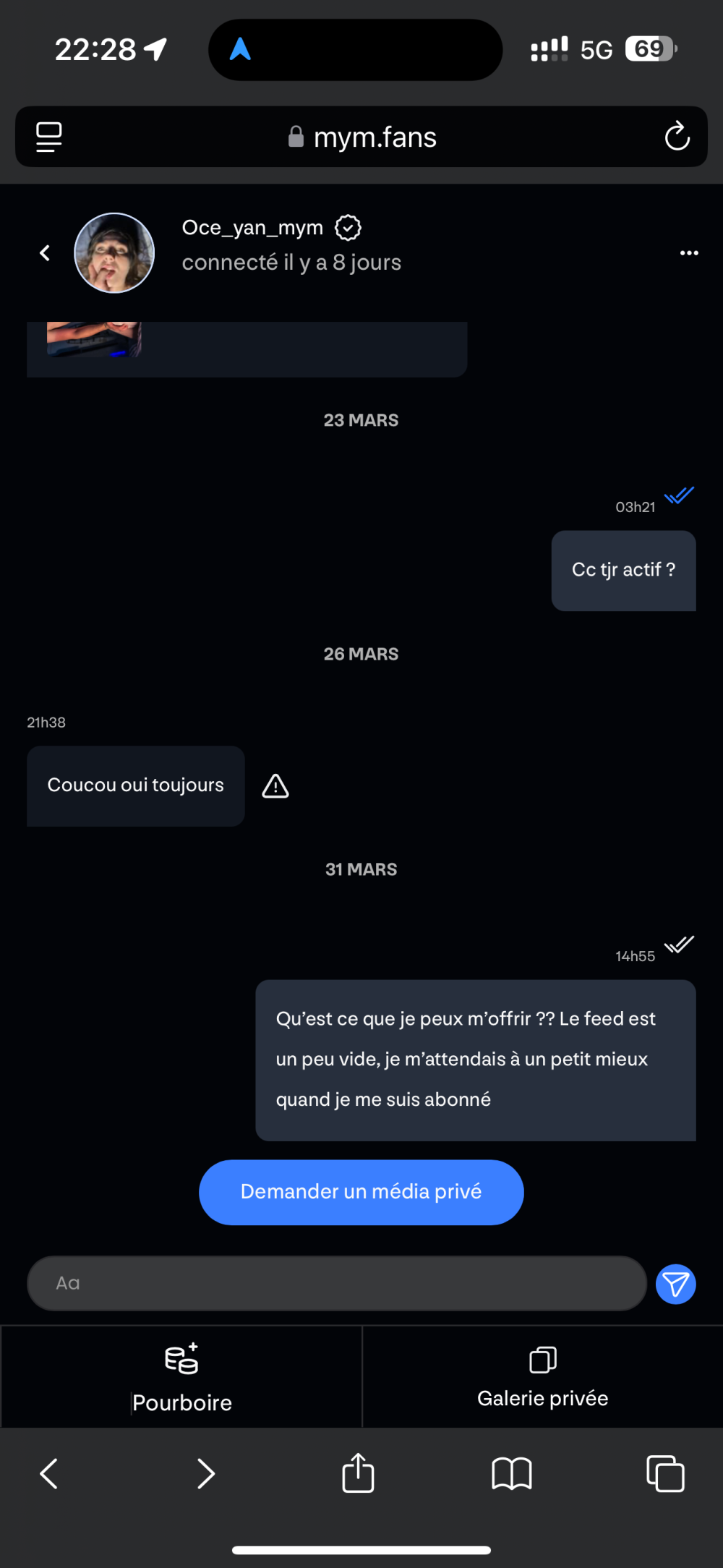723x1568 pixels.
Task: Tap the mym.fans address bar
Action: coord(361,137)
